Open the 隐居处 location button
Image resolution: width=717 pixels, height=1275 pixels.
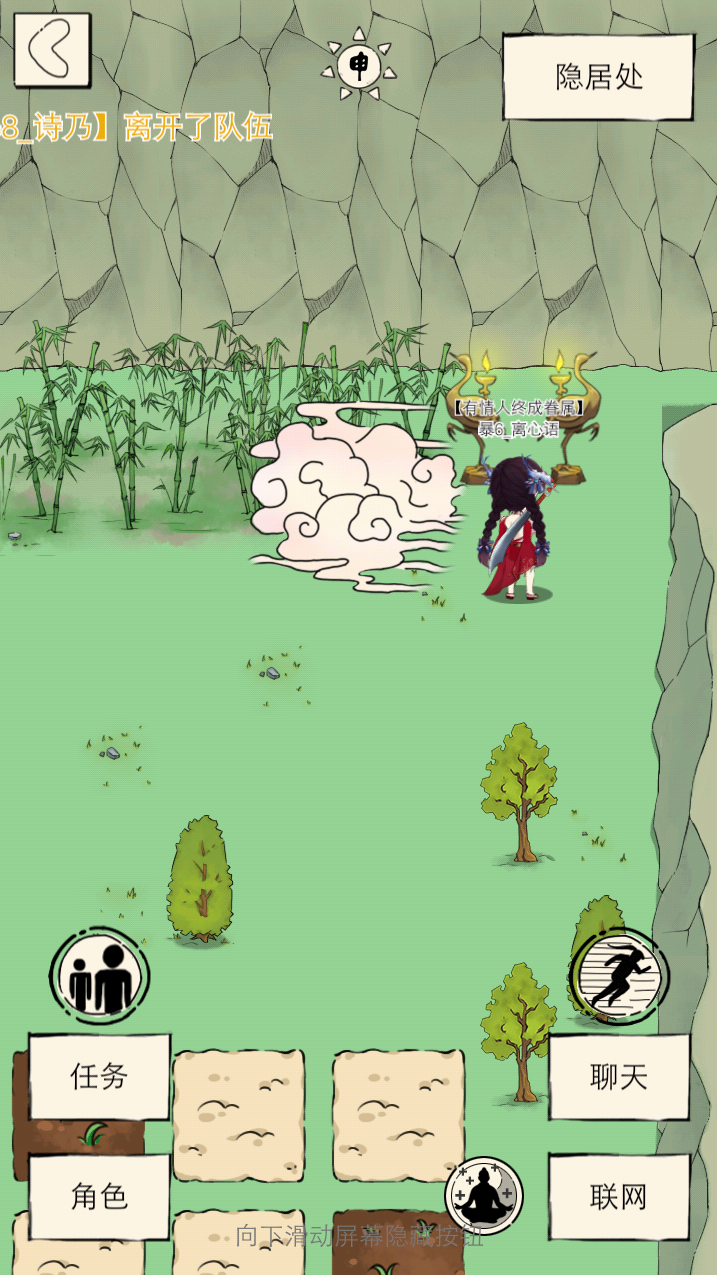[598, 77]
